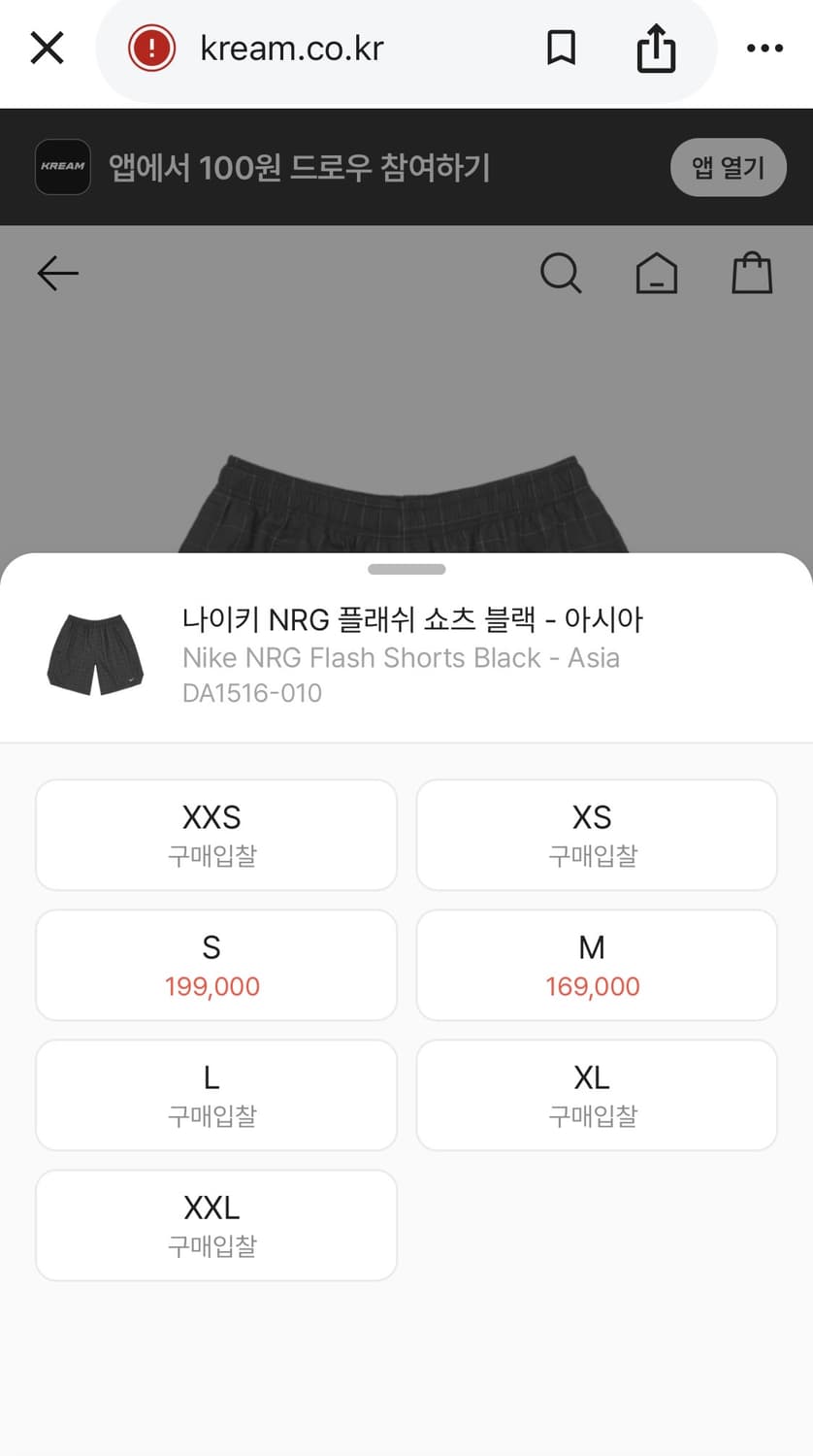The image size is (813, 1456).
Task: Click the KREAM logo in the banner
Action: click(62, 166)
